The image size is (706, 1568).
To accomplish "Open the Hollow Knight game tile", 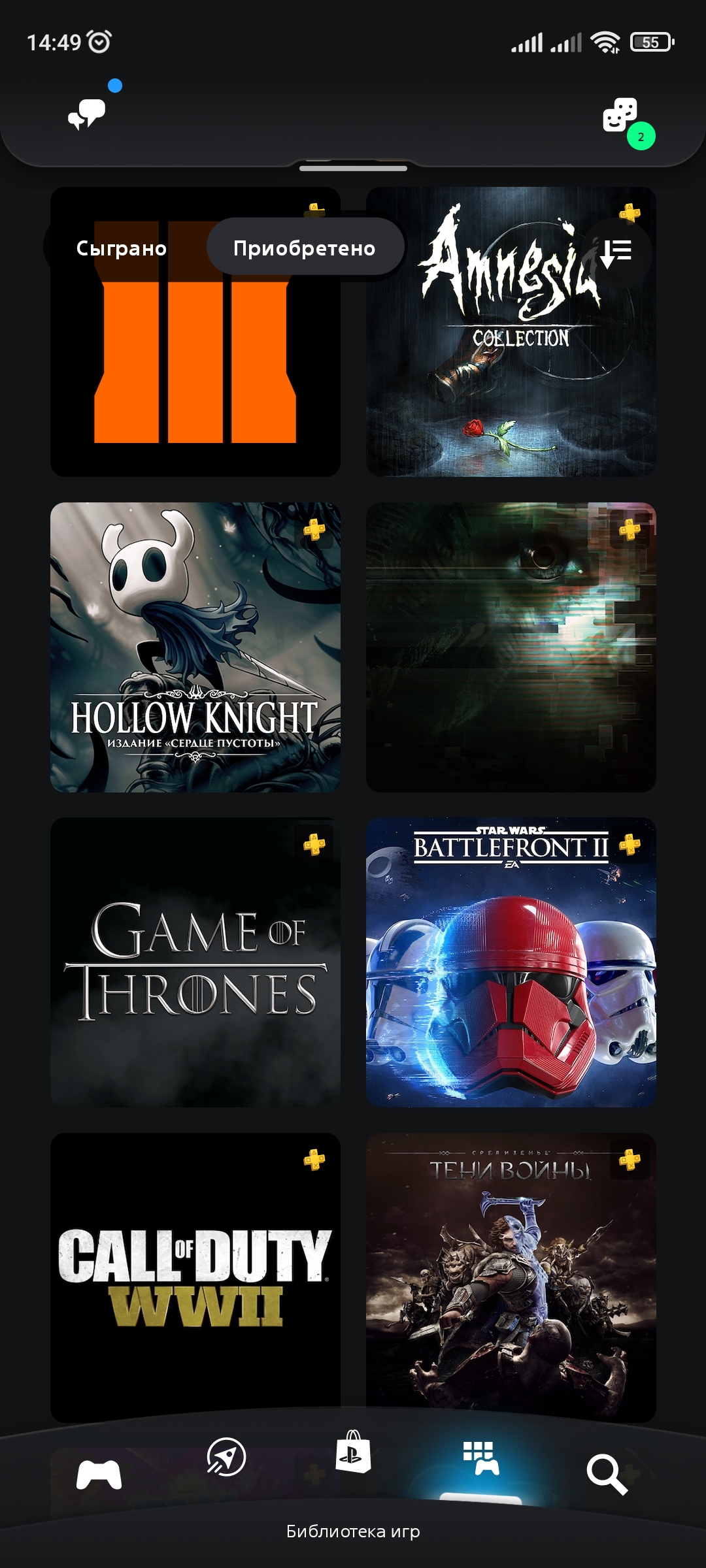I will [x=195, y=647].
